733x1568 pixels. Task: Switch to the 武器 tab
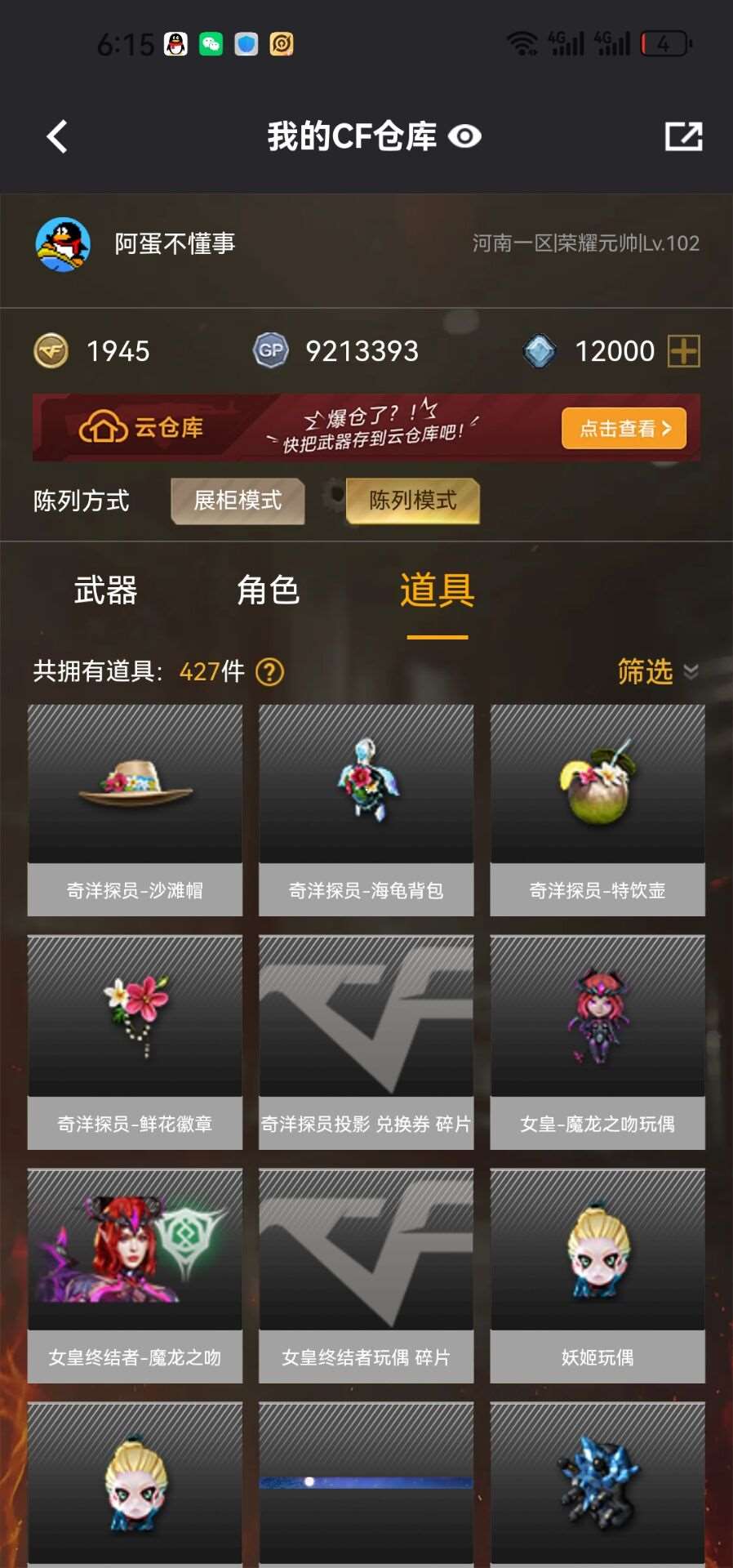coord(105,590)
